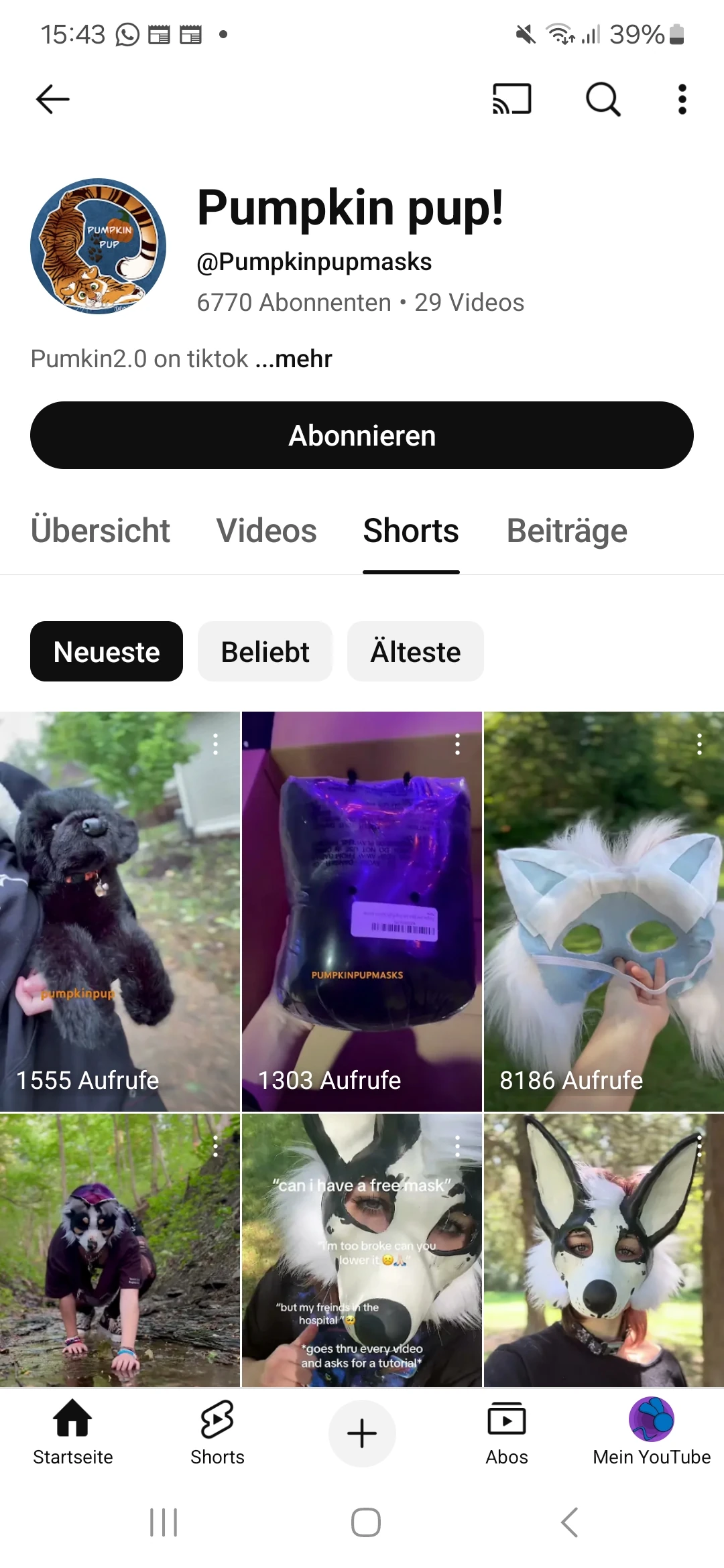
Task: Play the short with 1303 Aufrufe
Action: click(361, 911)
